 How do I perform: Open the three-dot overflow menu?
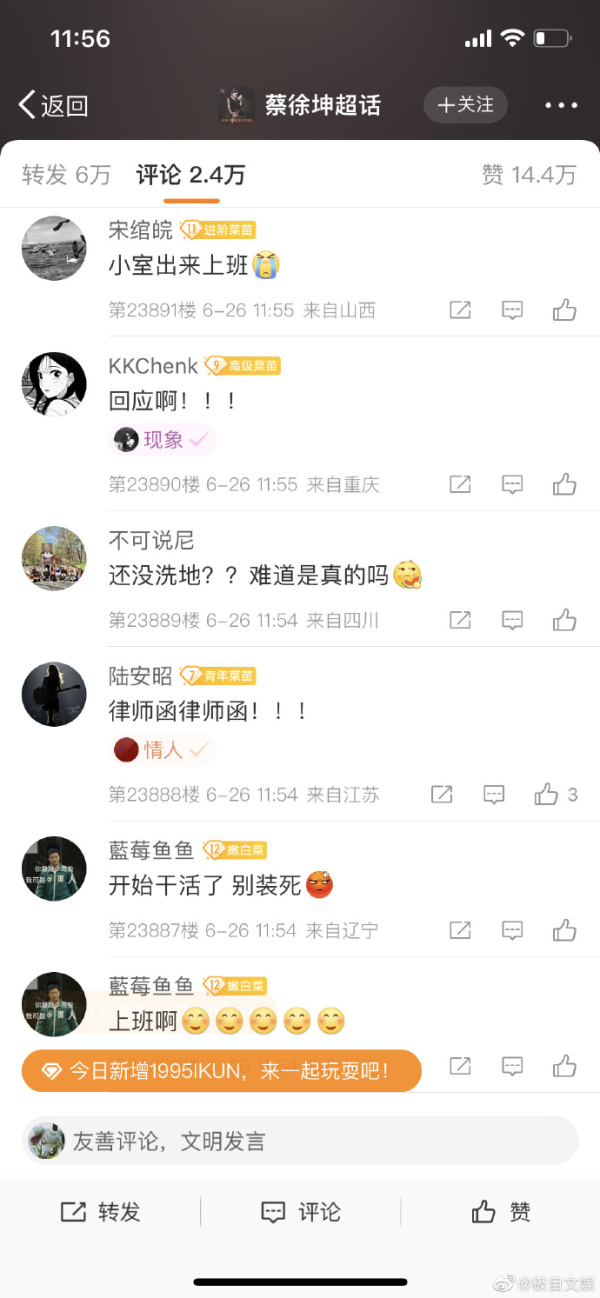point(561,105)
